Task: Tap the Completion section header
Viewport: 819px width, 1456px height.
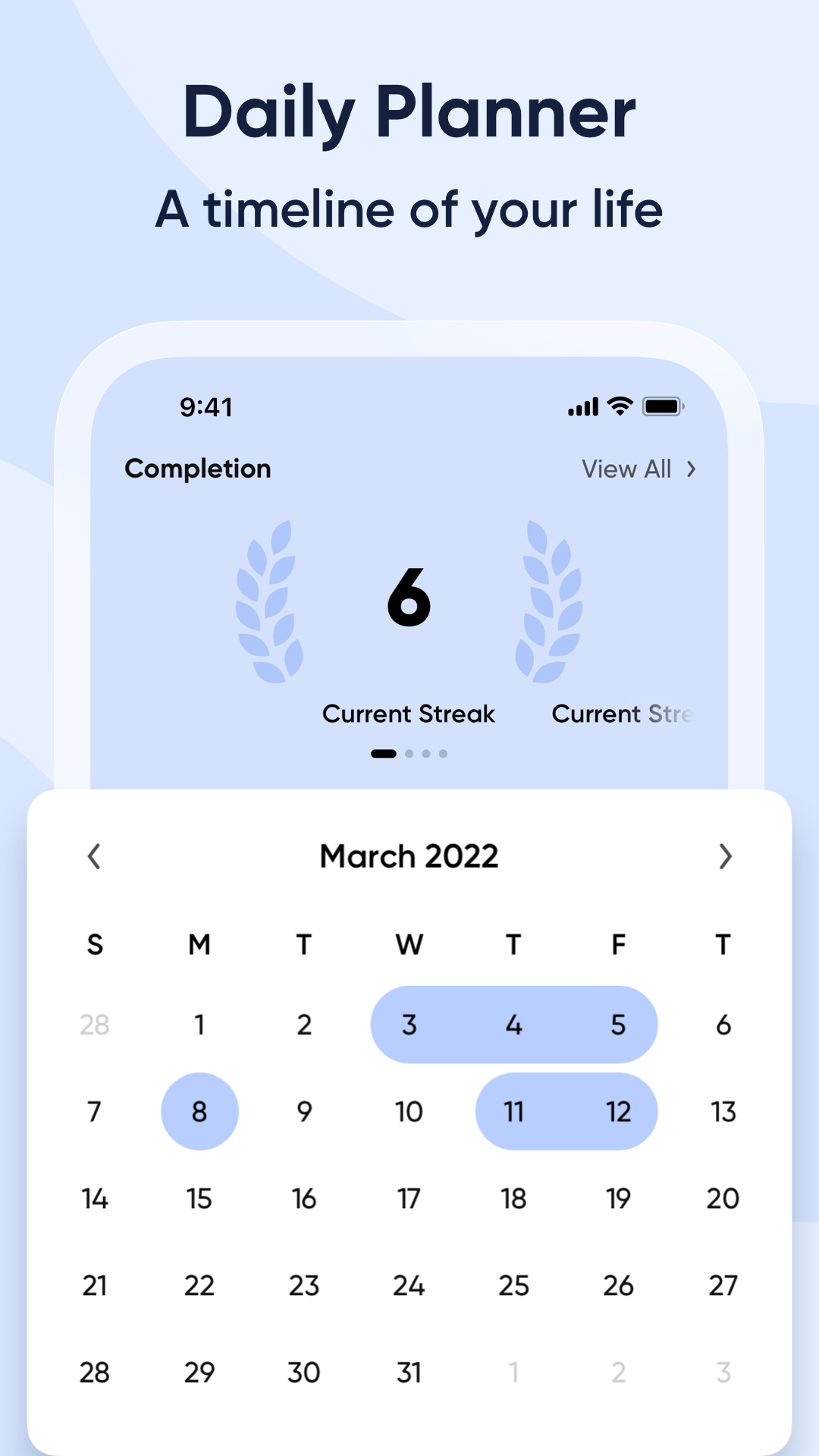Action: click(197, 469)
